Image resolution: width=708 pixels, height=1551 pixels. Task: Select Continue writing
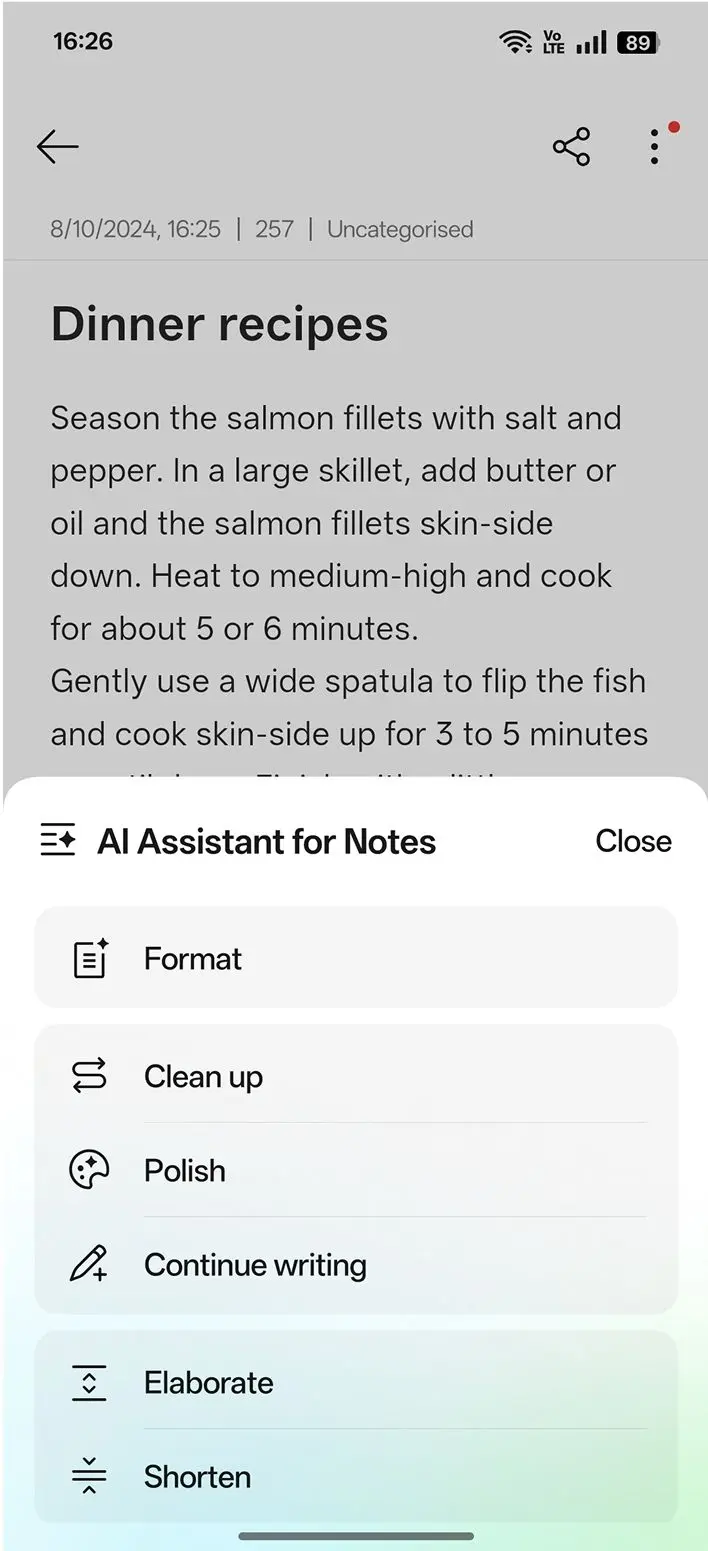click(x=355, y=1265)
